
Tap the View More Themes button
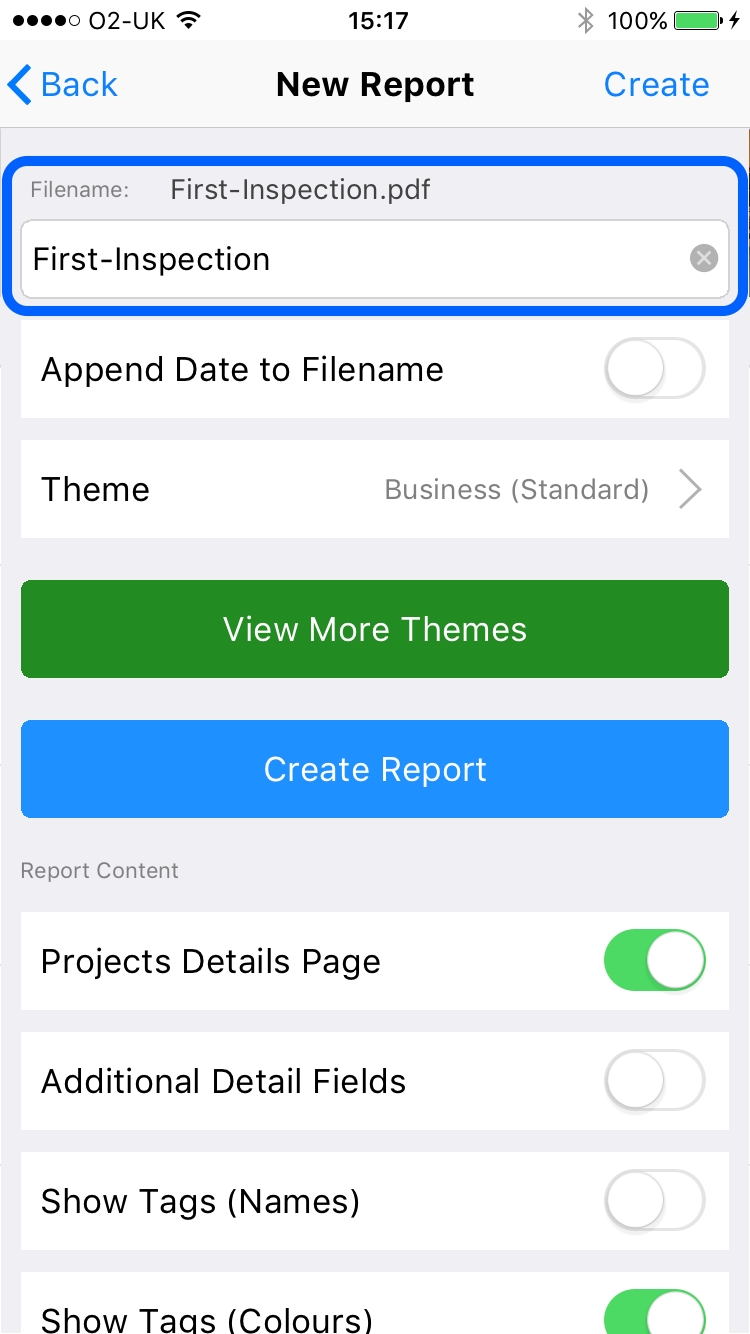375,629
